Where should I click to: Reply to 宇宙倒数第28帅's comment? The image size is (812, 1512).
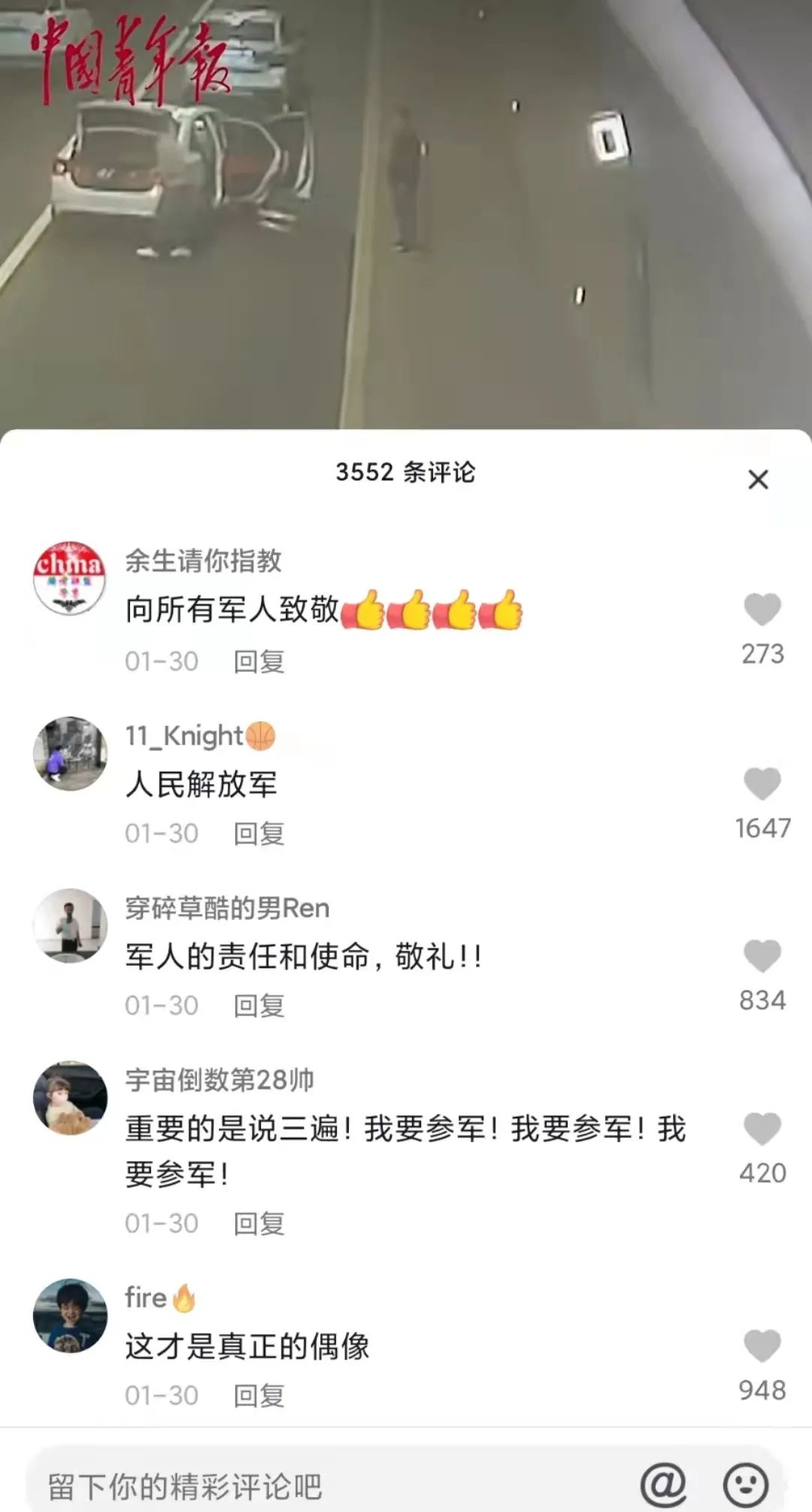tap(259, 1224)
